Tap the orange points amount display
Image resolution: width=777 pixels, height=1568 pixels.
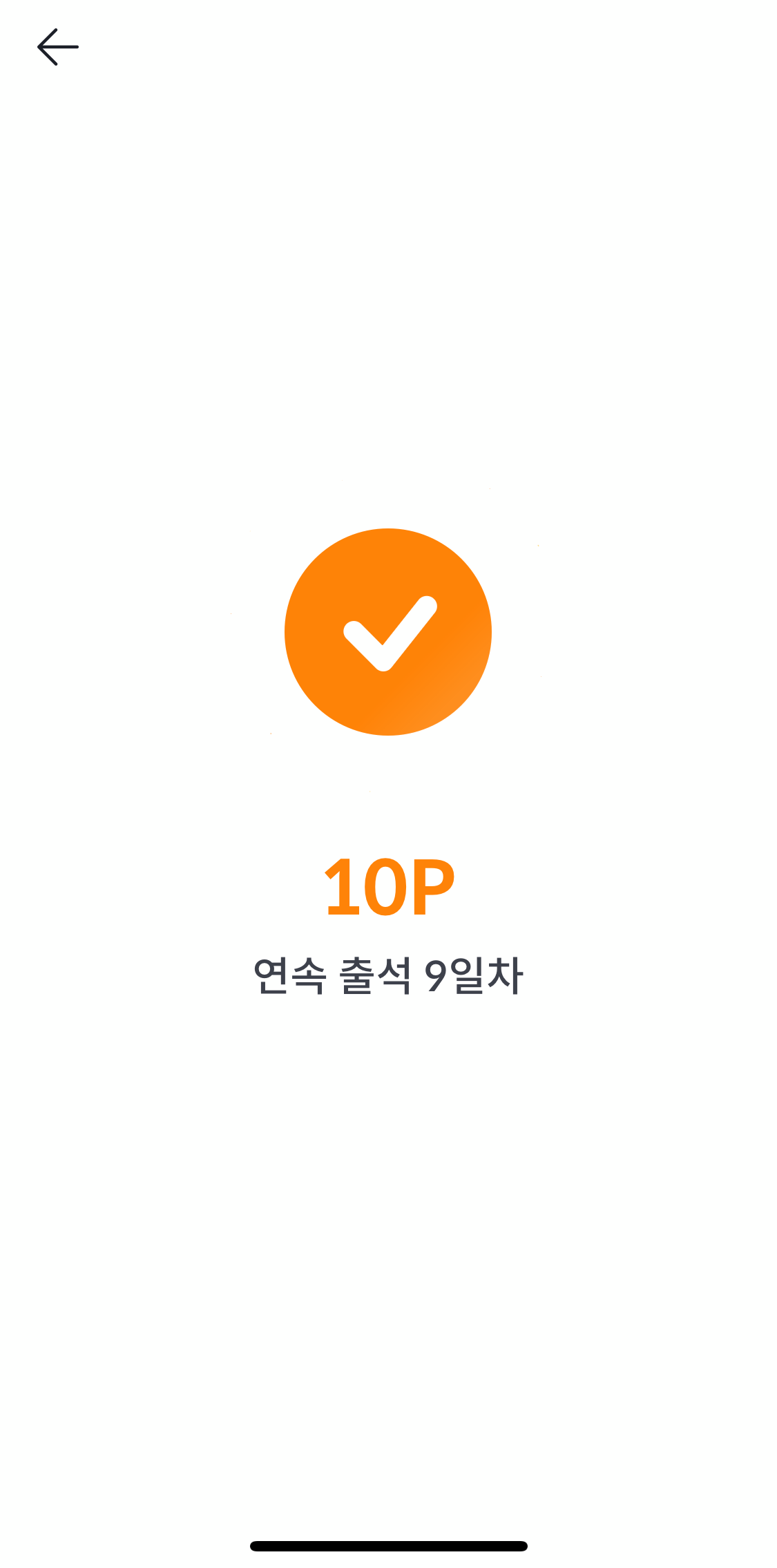[388, 891]
